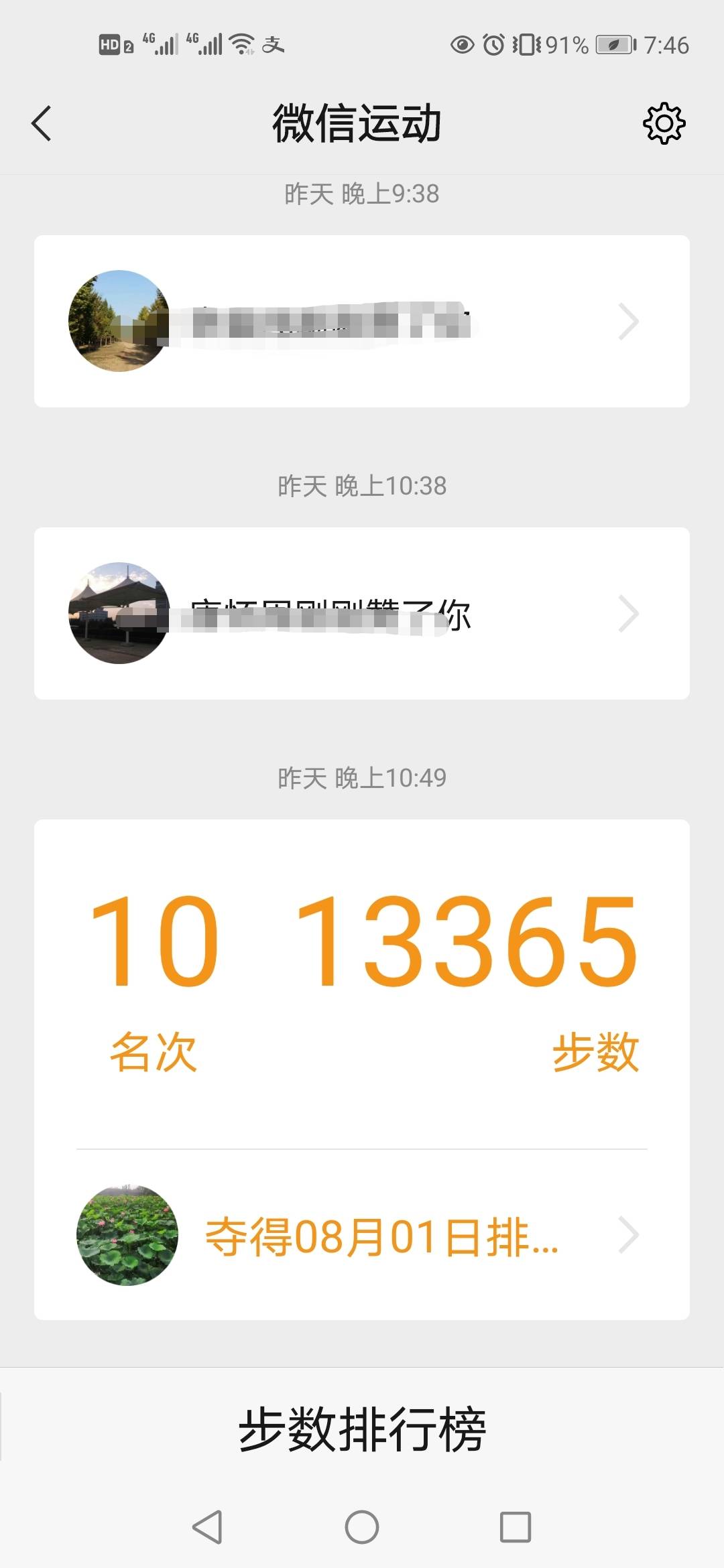
Task: Tap the power saving leaf indicator
Action: point(612,44)
